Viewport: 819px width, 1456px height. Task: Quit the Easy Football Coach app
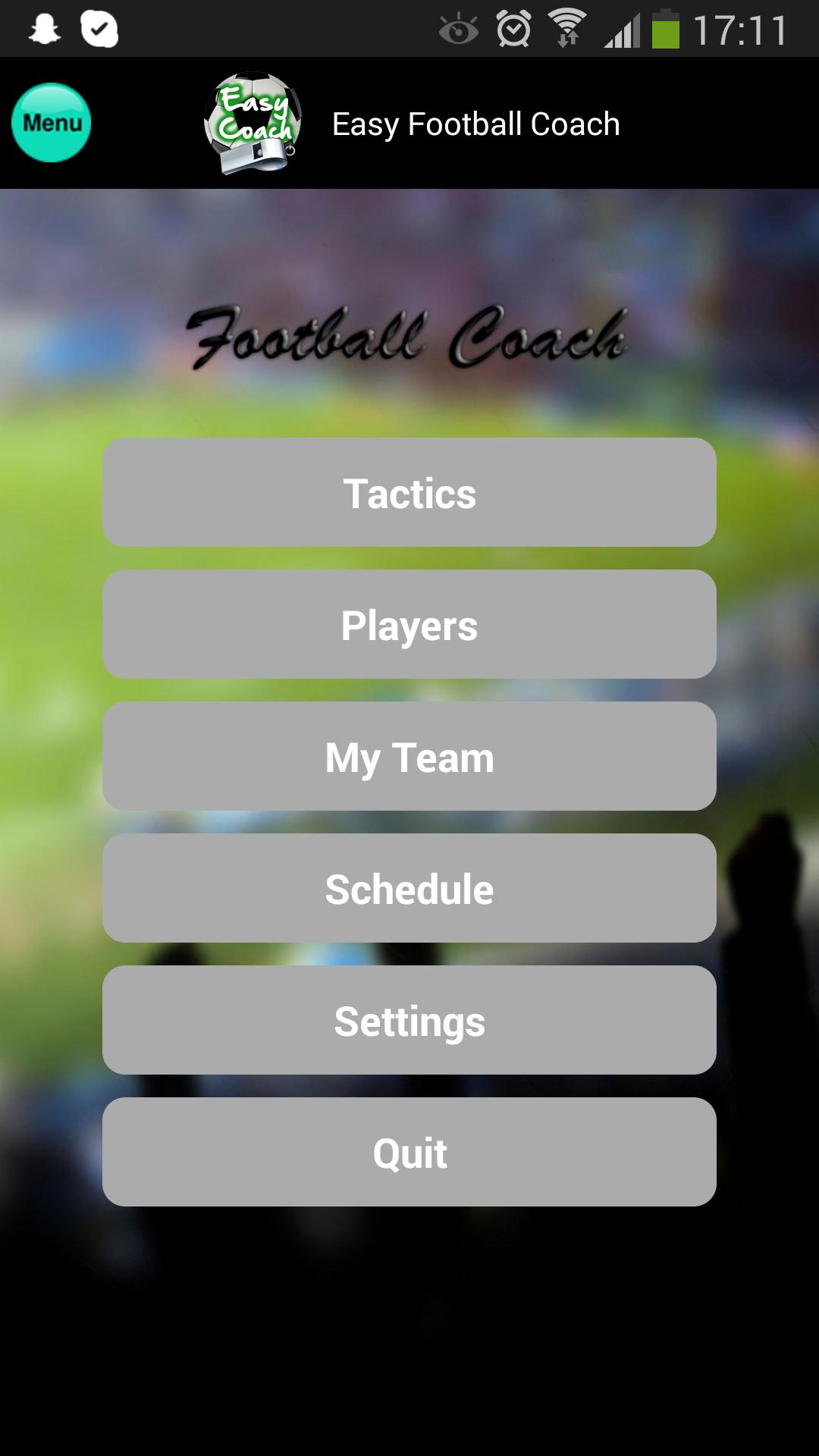tap(409, 1153)
